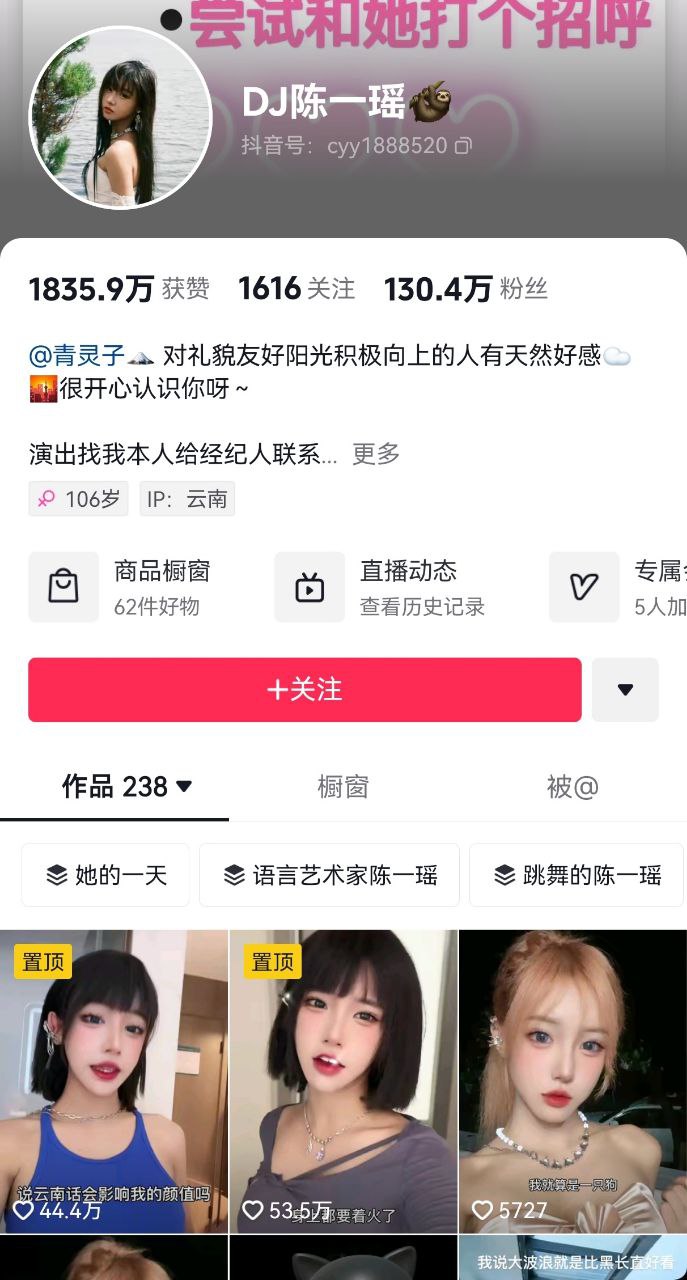Open the @青灵子 mention link

(77, 356)
